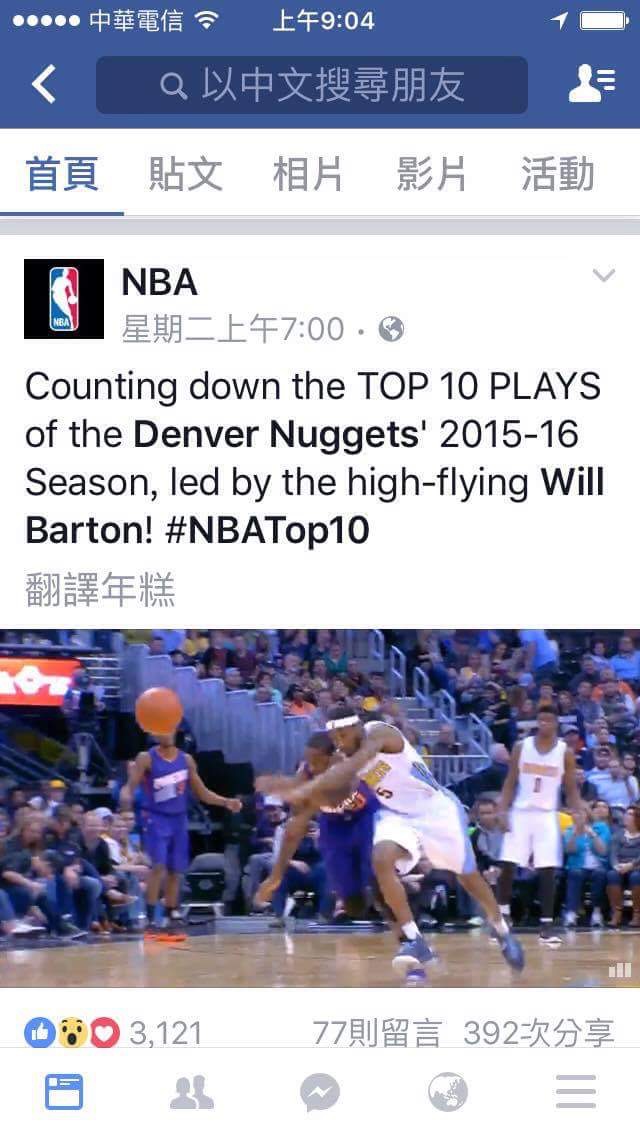640x1136 pixels.
Task: Open the 相片 tab
Action: [x=308, y=175]
